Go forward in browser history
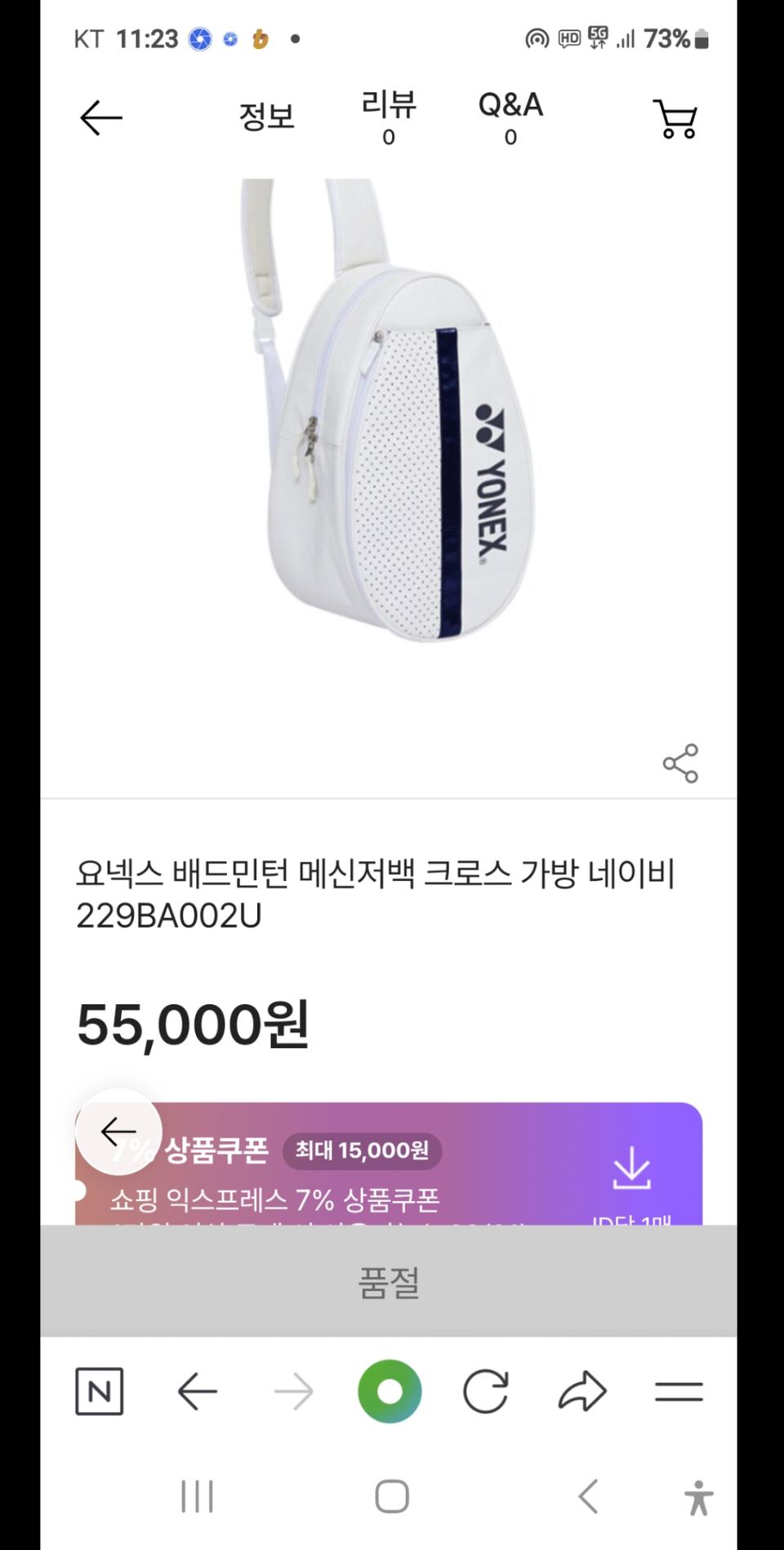 [294, 1391]
